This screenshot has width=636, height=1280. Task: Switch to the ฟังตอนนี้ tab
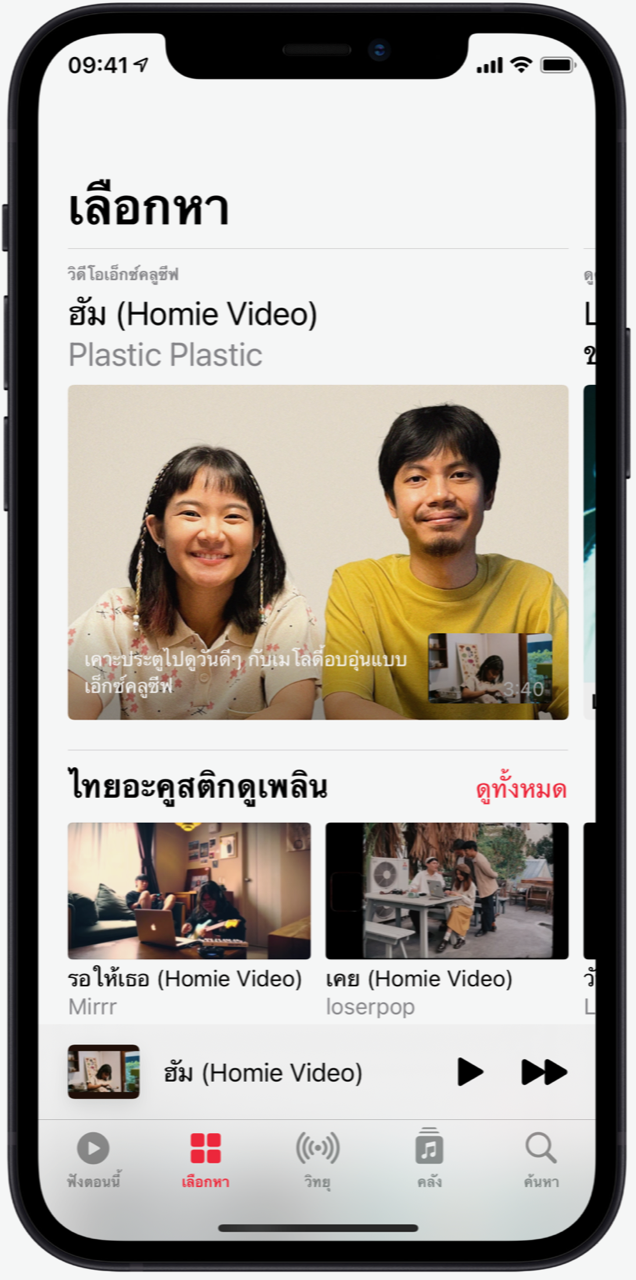[x=93, y=1160]
